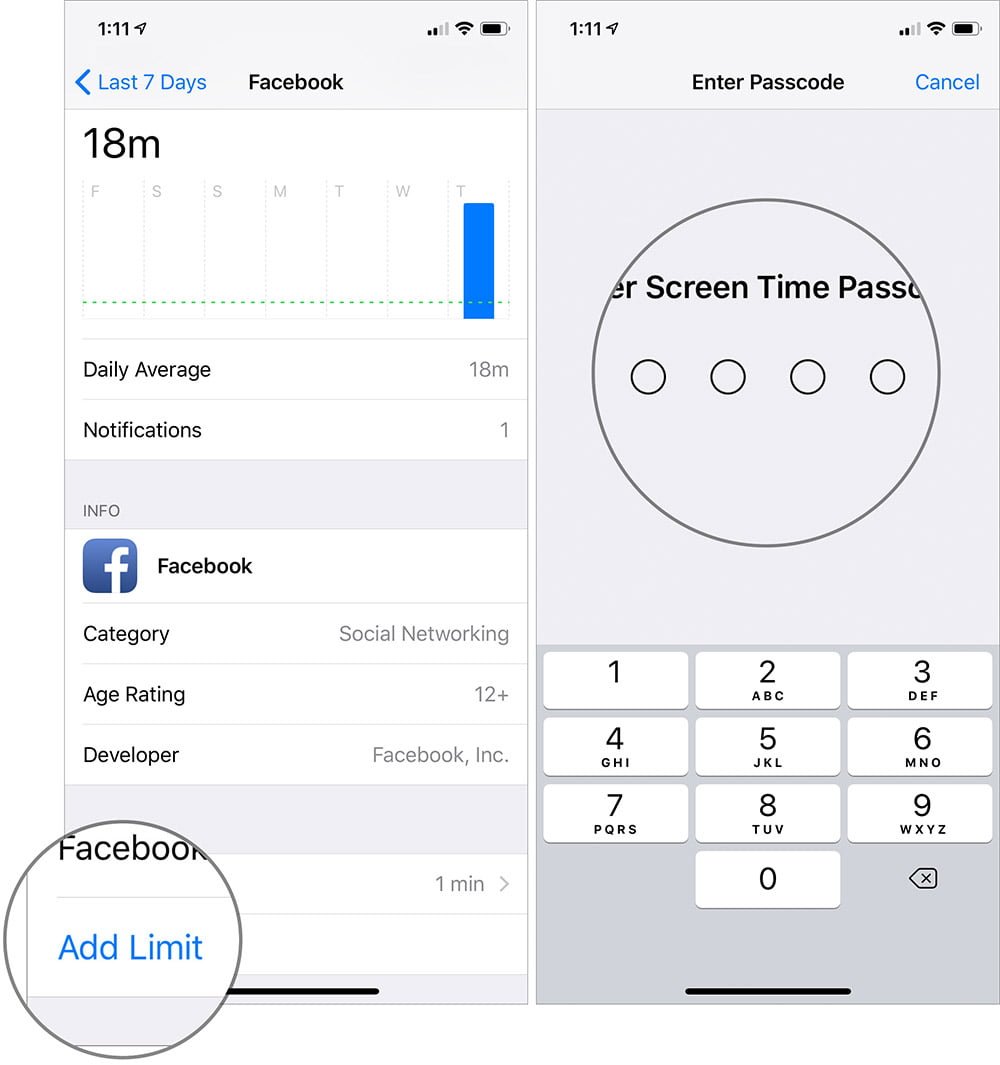
Task: Go back to Last 7 Days
Action: pos(141,82)
